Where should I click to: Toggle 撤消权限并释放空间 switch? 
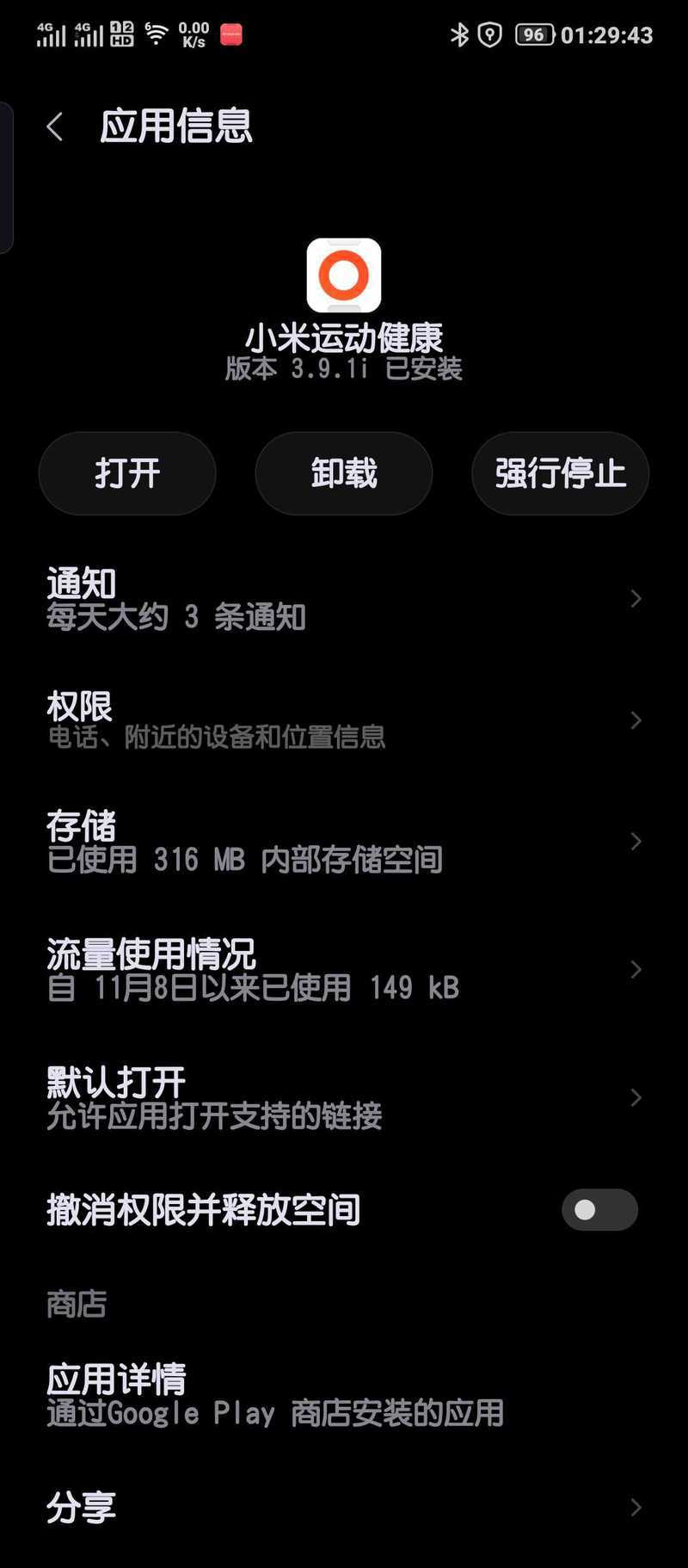599,1210
